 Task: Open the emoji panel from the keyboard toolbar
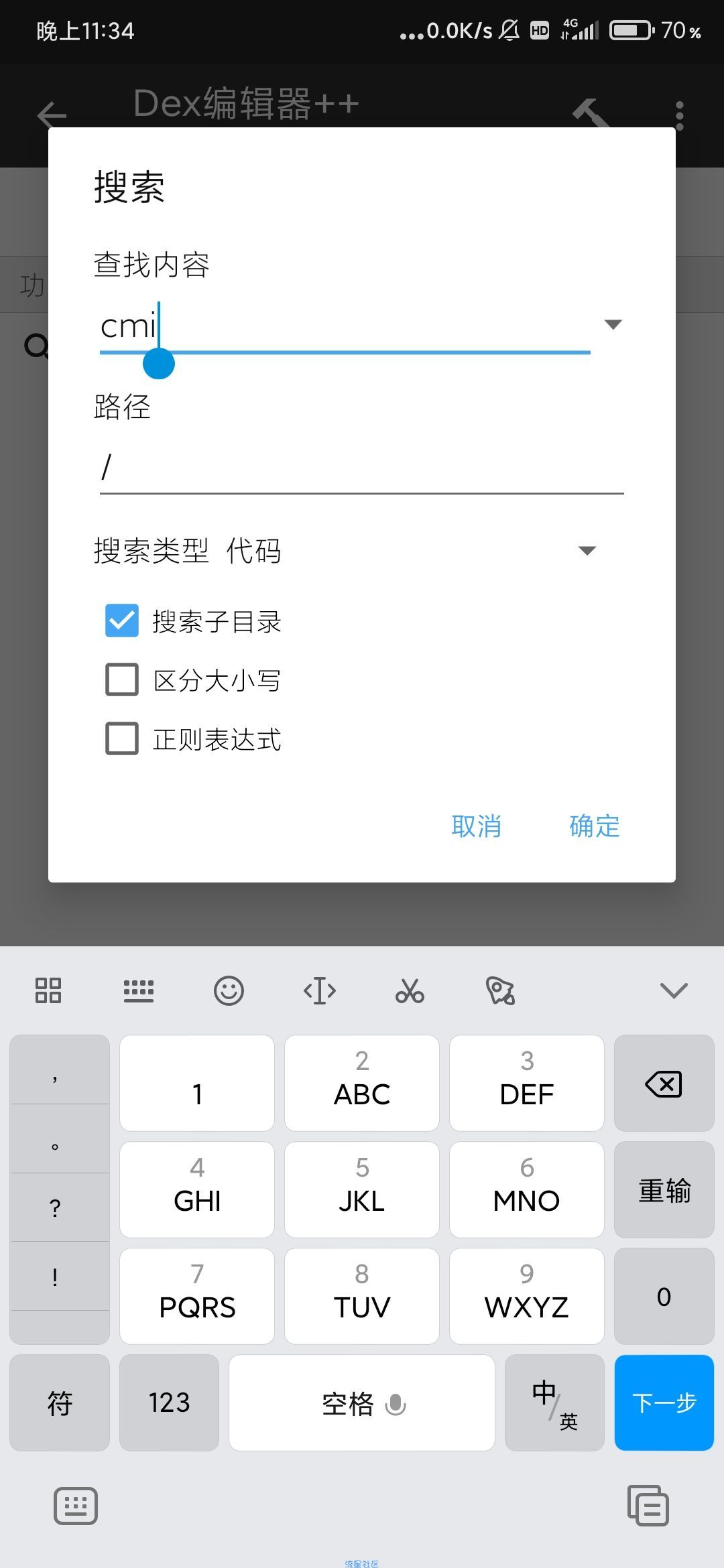coord(229,990)
